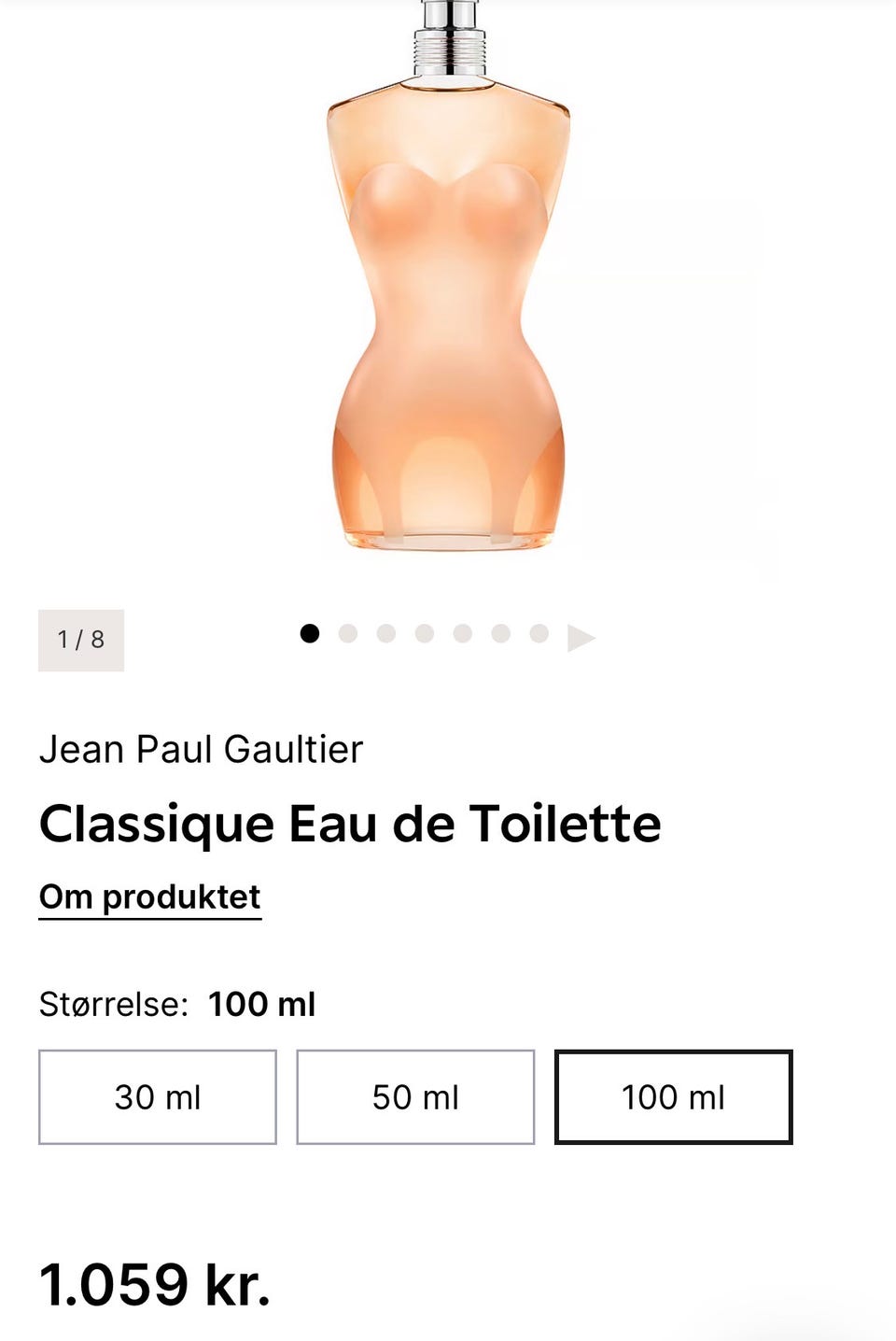Select the third carousel dot

pyautogui.click(x=385, y=635)
